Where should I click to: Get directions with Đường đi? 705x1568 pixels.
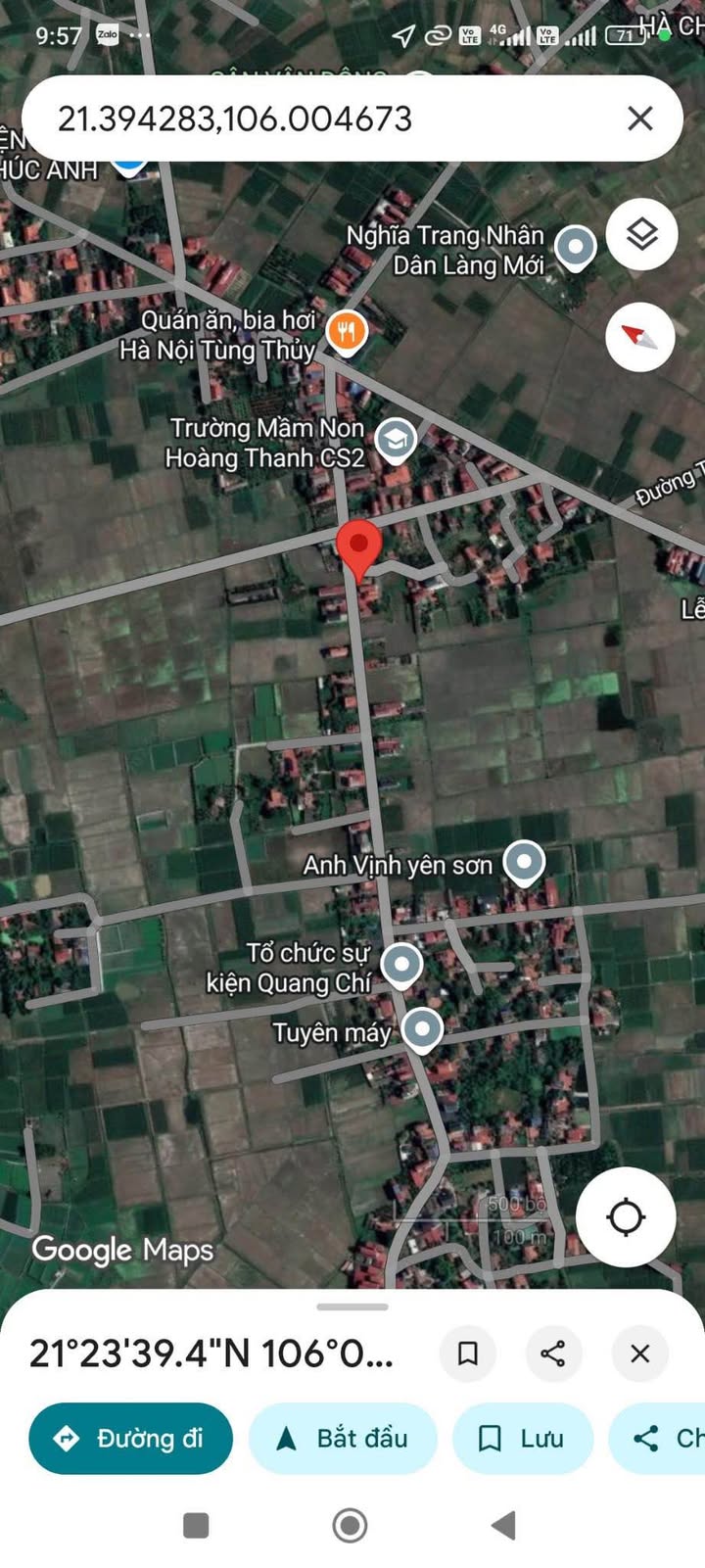(x=131, y=1438)
